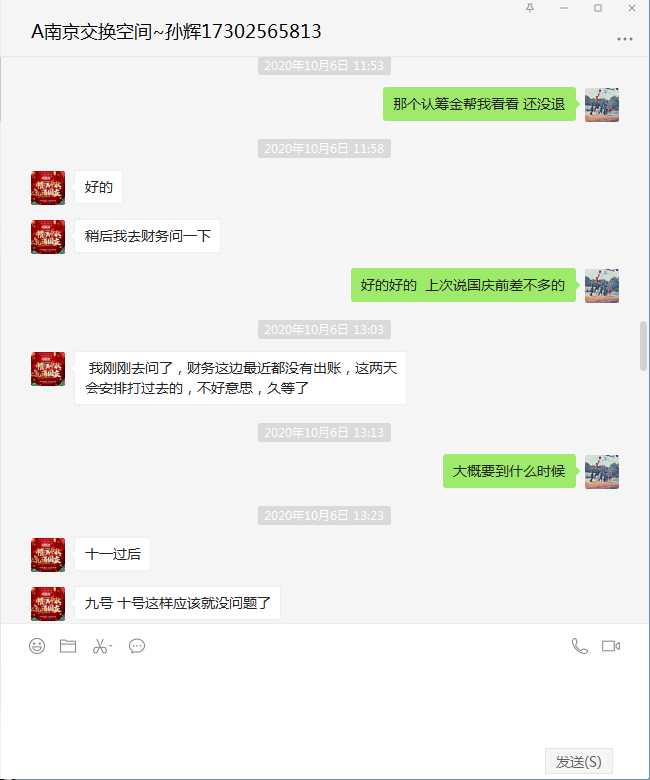Take a screenshot with scissors icon
The image size is (650, 780).
pos(100,646)
